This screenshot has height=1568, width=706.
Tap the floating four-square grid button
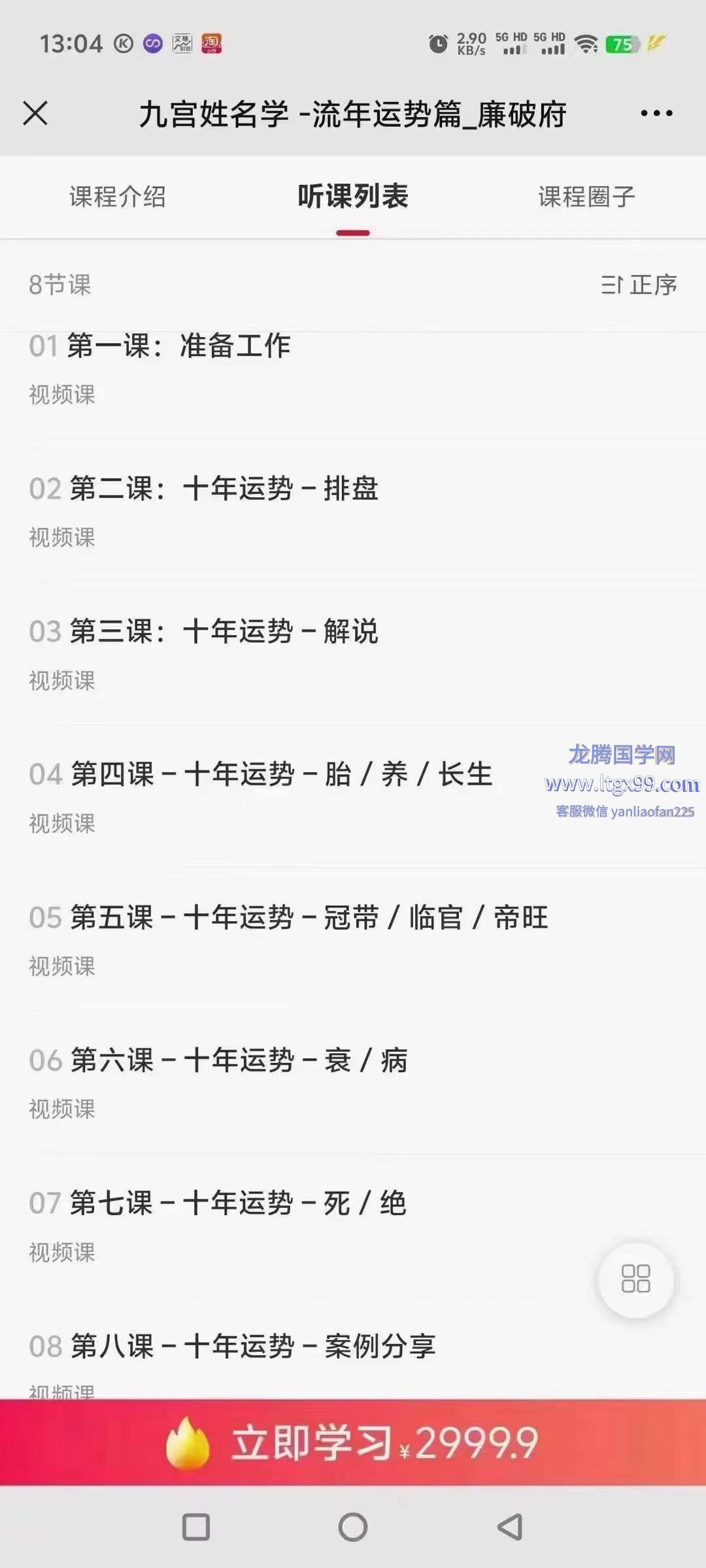click(x=635, y=1279)
